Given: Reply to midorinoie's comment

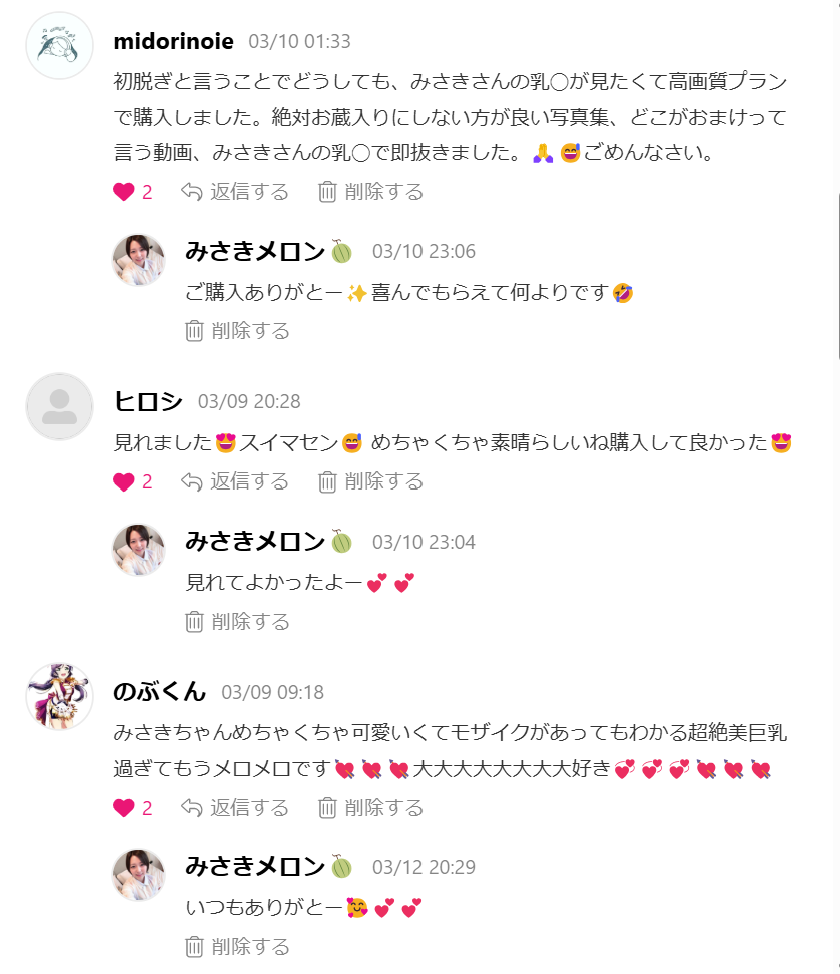Looking at the screenshot, I should pos(235,192).
